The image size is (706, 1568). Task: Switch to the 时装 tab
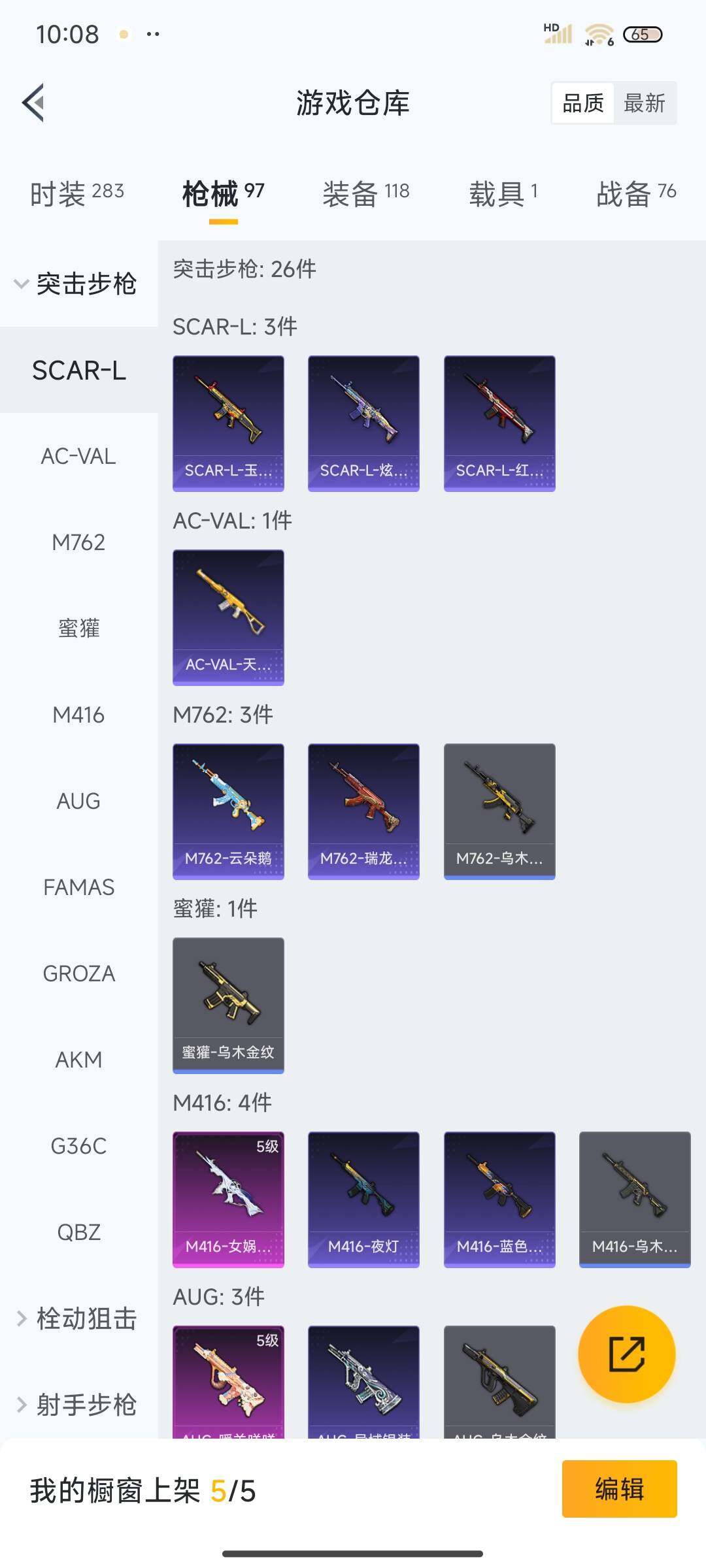click(77, 193)
